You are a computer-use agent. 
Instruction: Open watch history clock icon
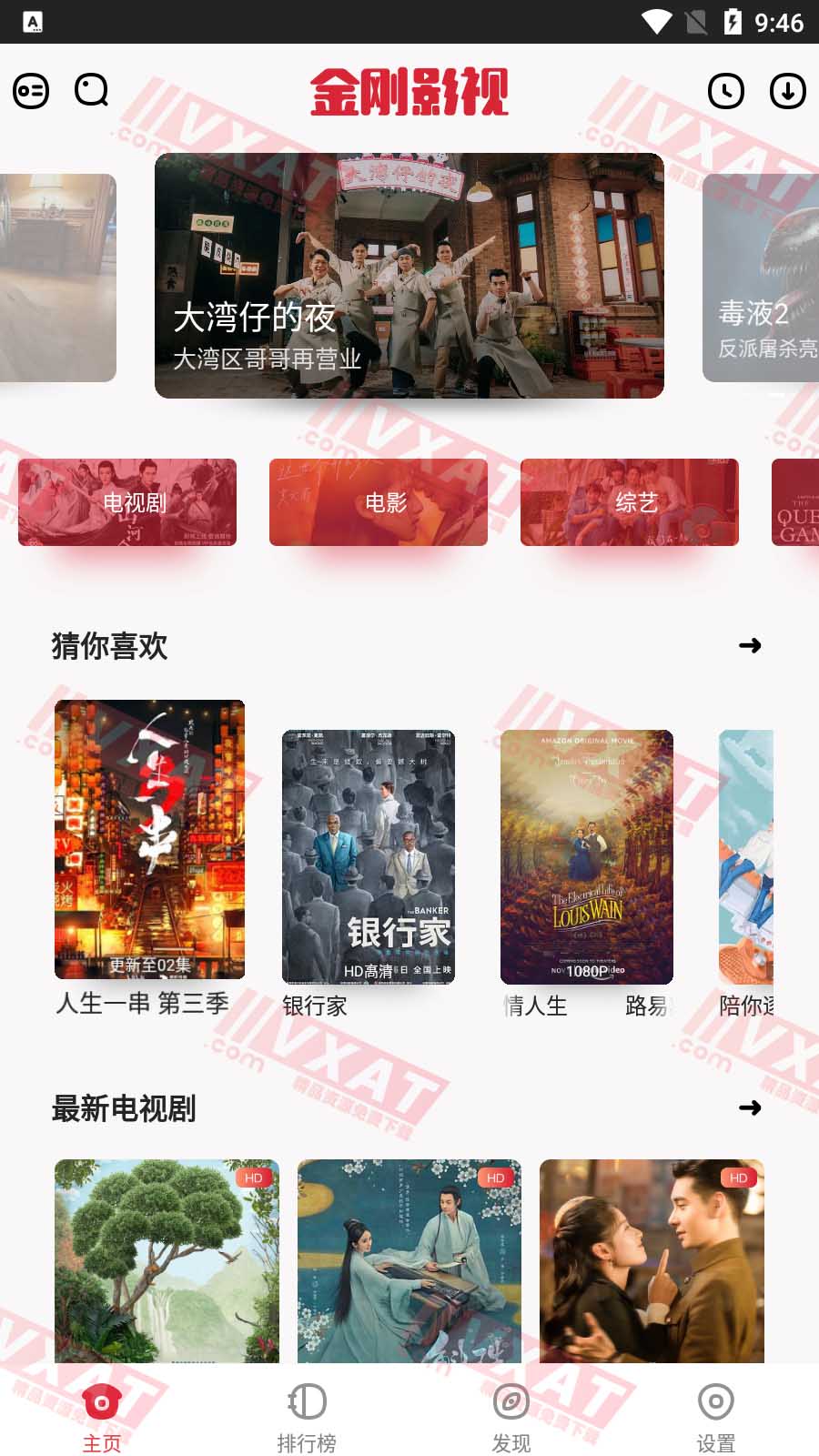[725, 91]
